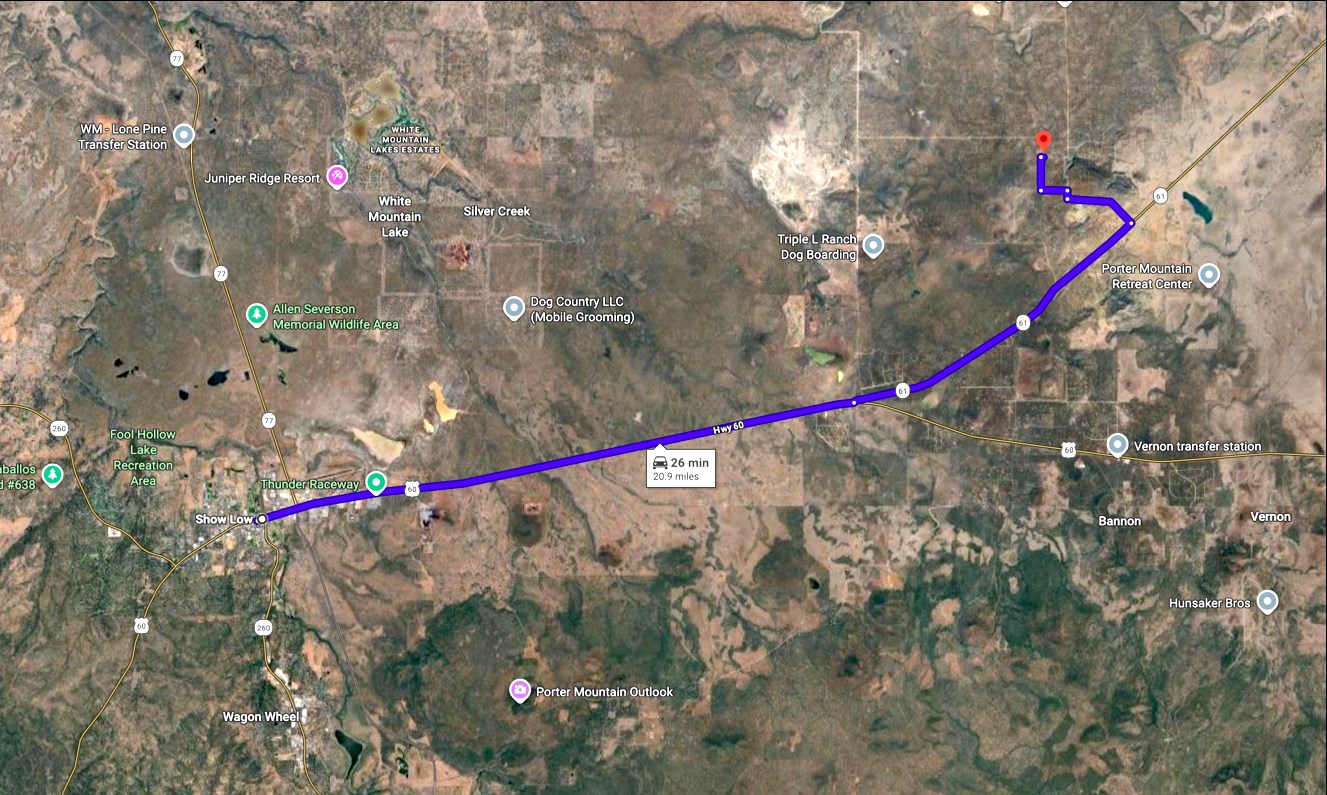Select the Porter Mountain Retreat Center marker

coord(1208,274)
